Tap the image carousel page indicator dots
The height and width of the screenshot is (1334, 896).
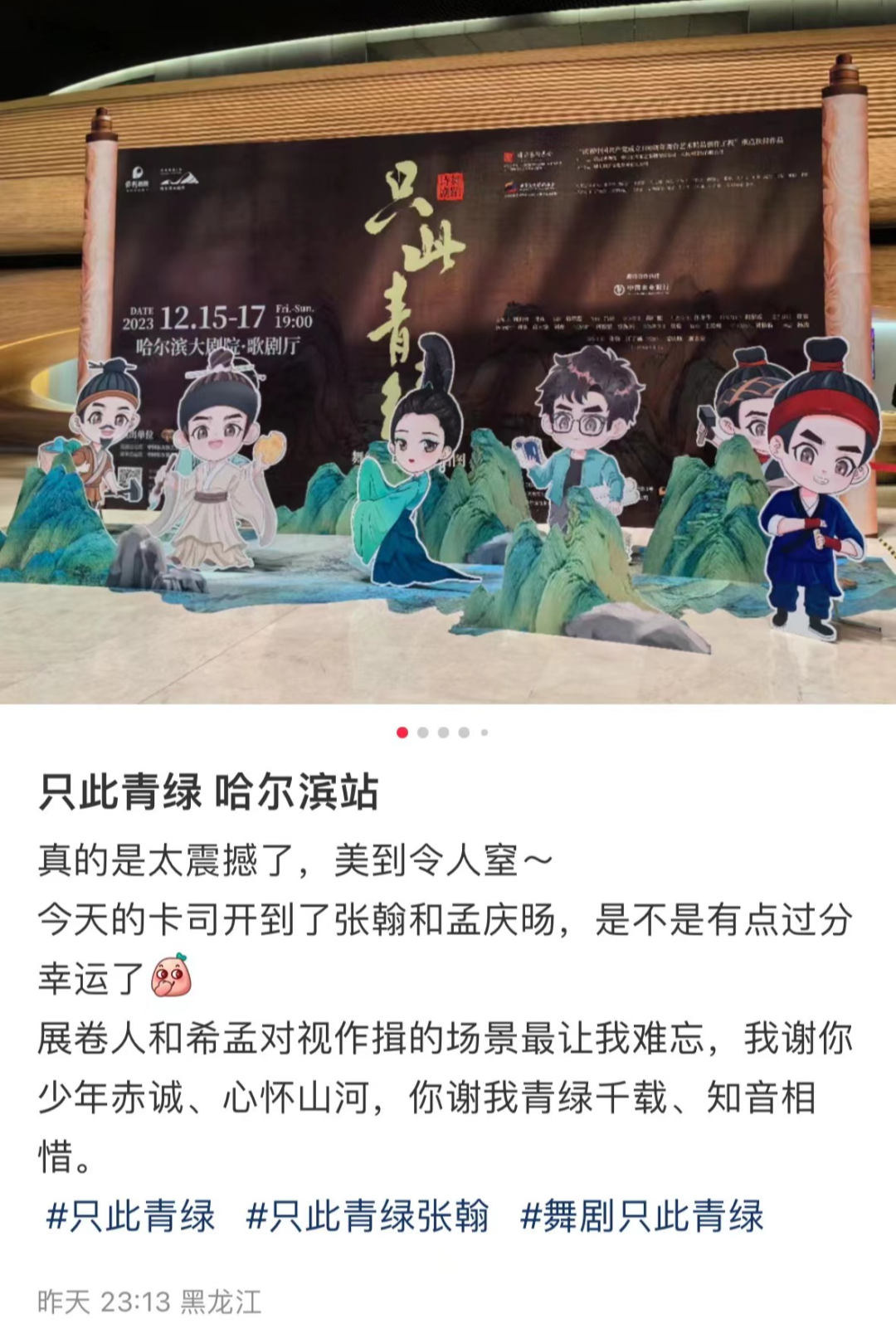(443, 733)
